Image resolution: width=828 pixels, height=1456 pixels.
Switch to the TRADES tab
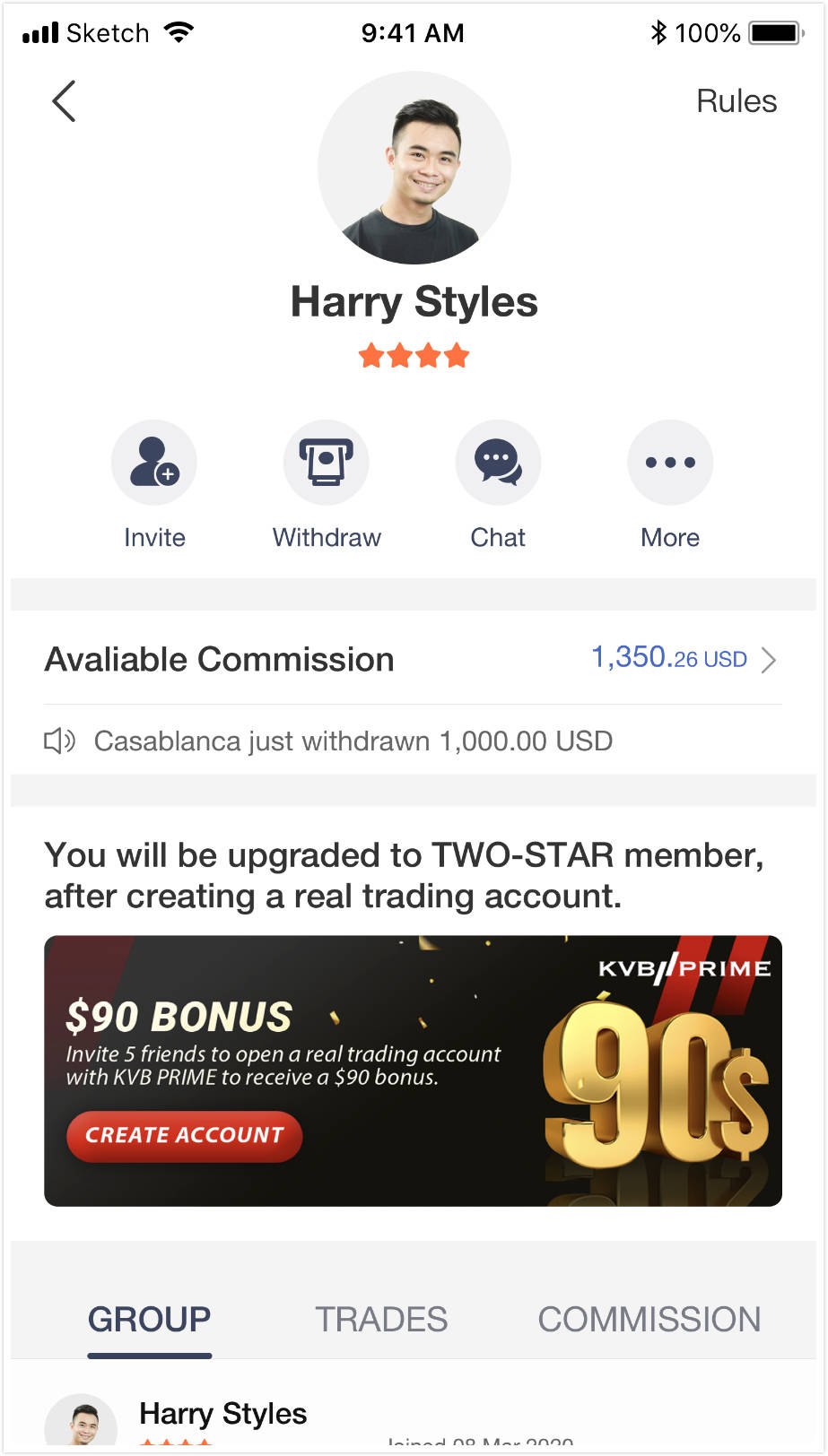[x=381, y=1320]
